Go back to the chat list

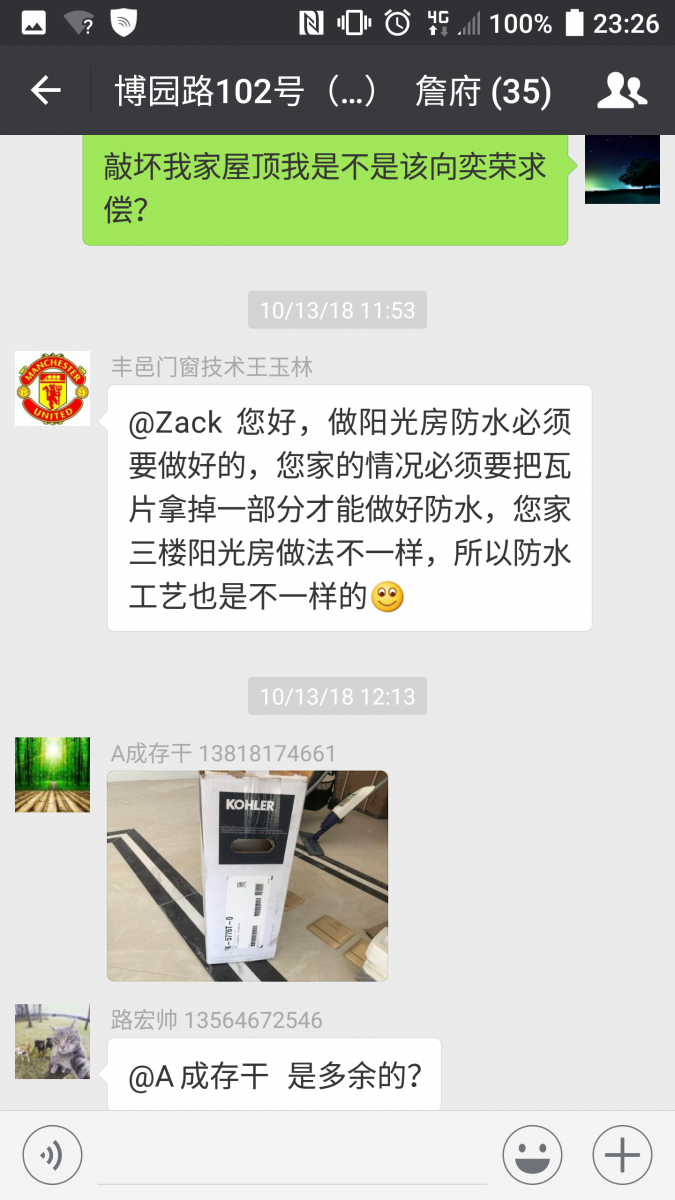[45, 92]
